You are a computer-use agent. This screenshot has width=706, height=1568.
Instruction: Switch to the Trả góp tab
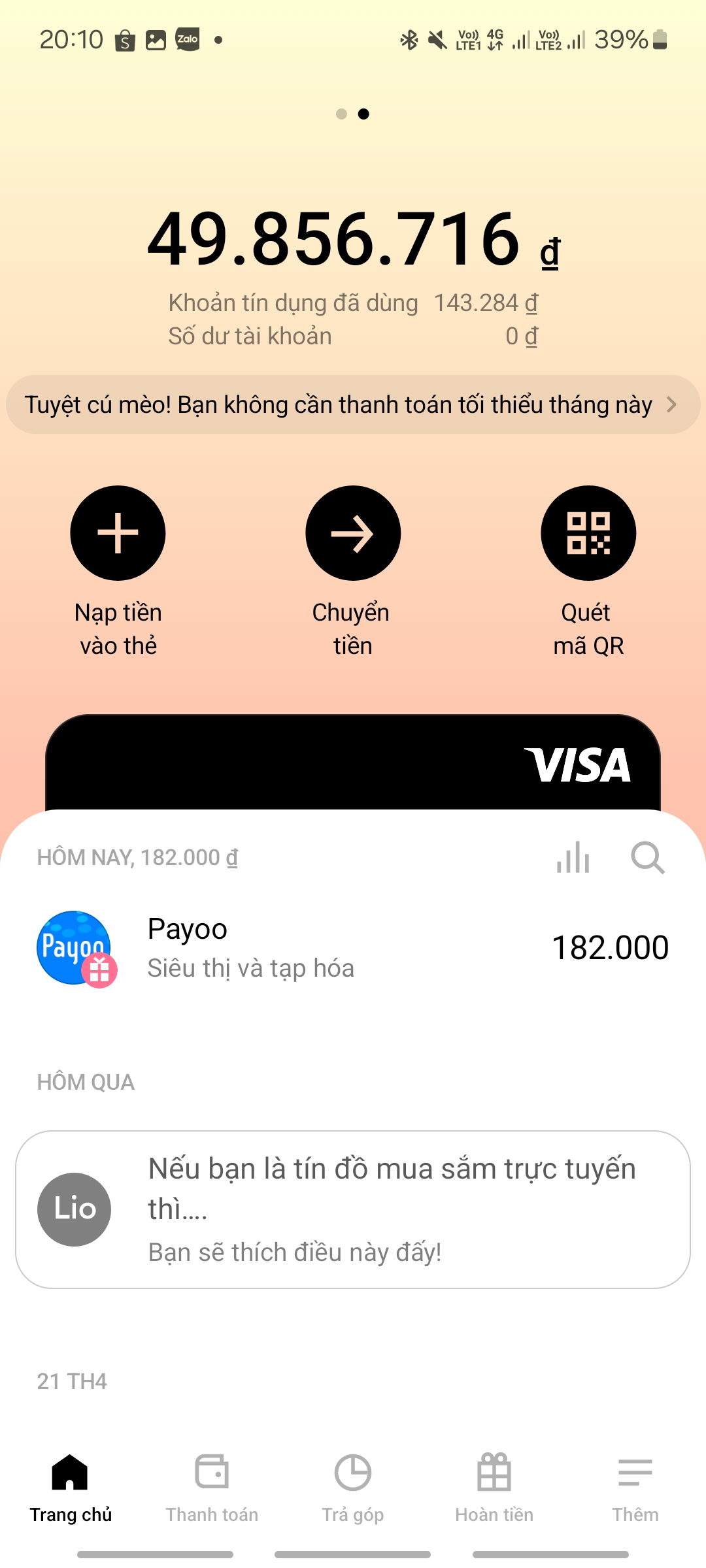coord(353,1484)
